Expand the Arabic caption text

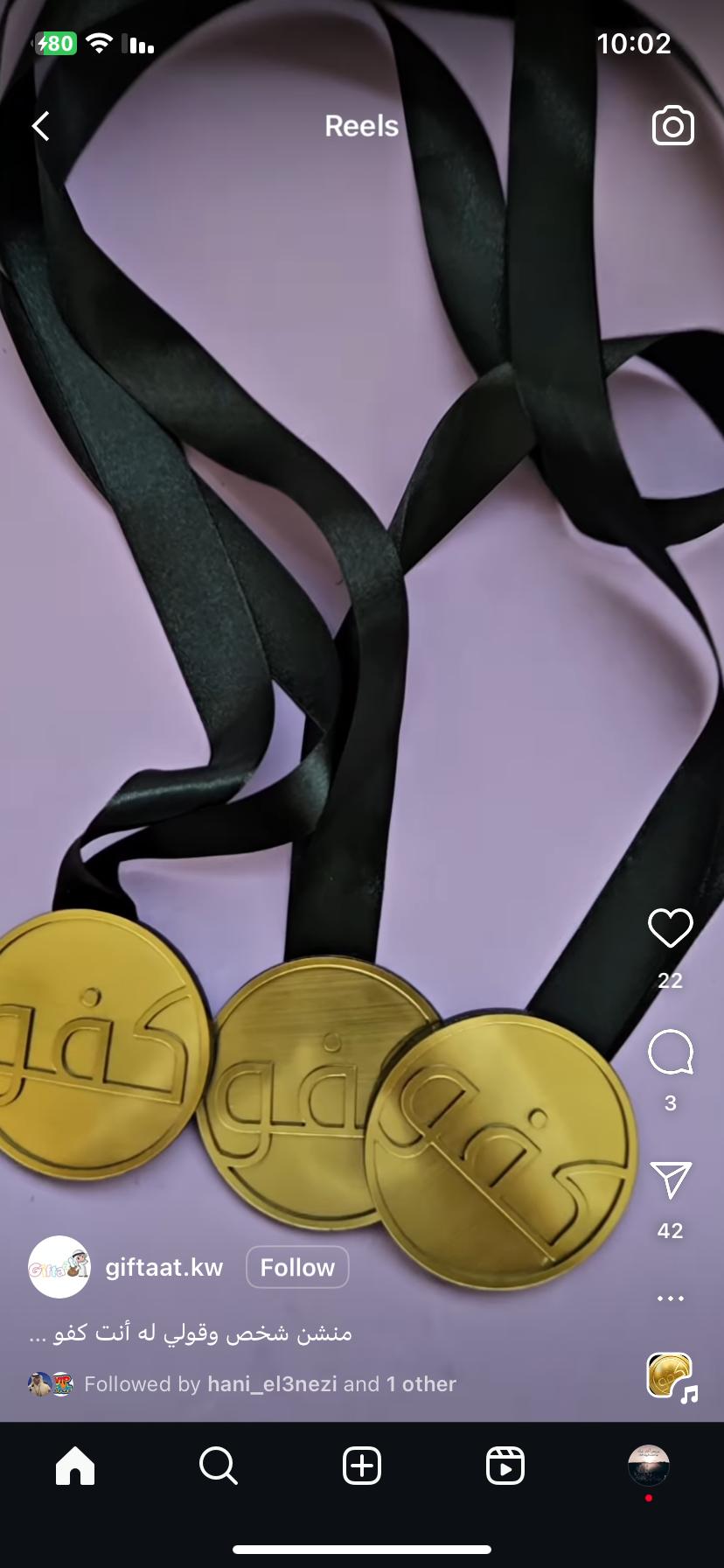[191, 1333]
